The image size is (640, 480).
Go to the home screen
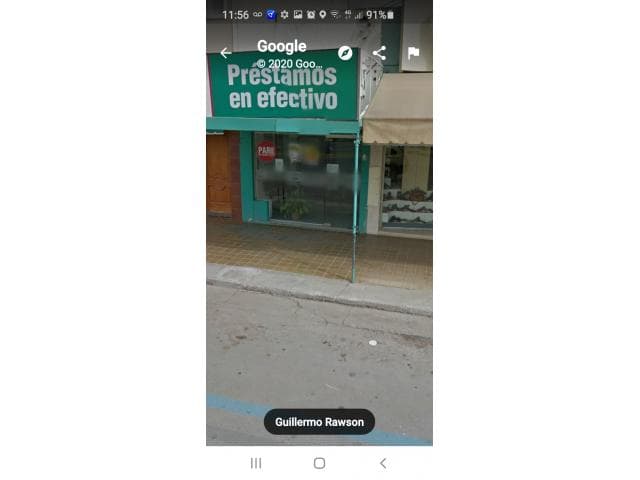click(320, 463)
